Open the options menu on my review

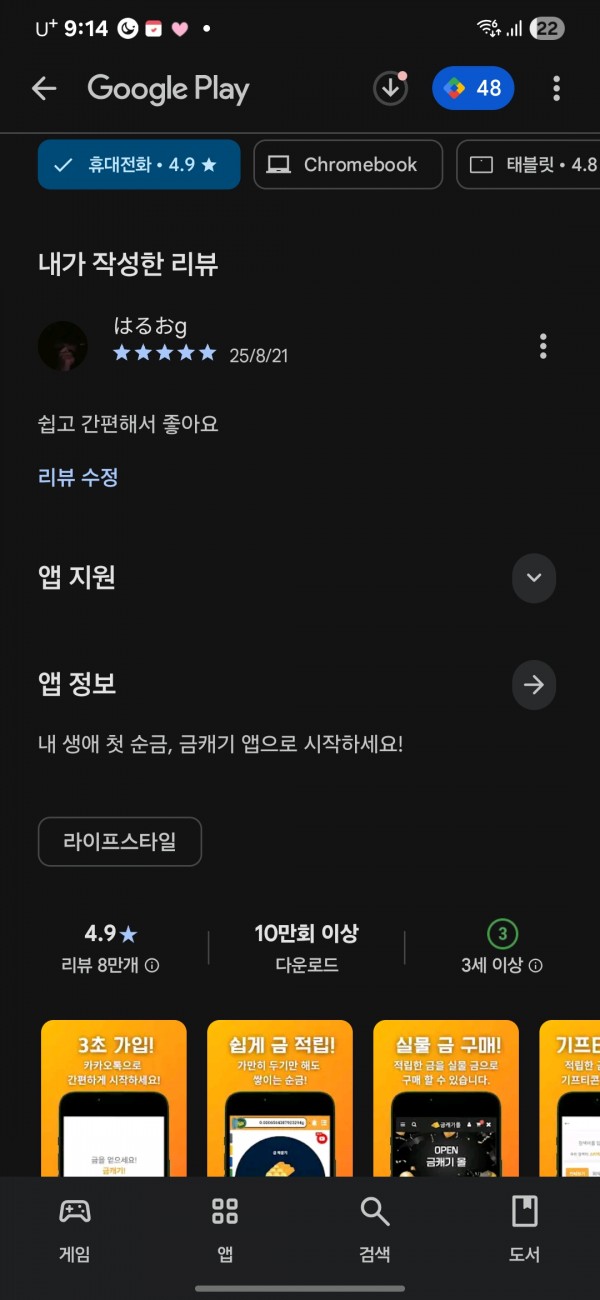(543, 347)
